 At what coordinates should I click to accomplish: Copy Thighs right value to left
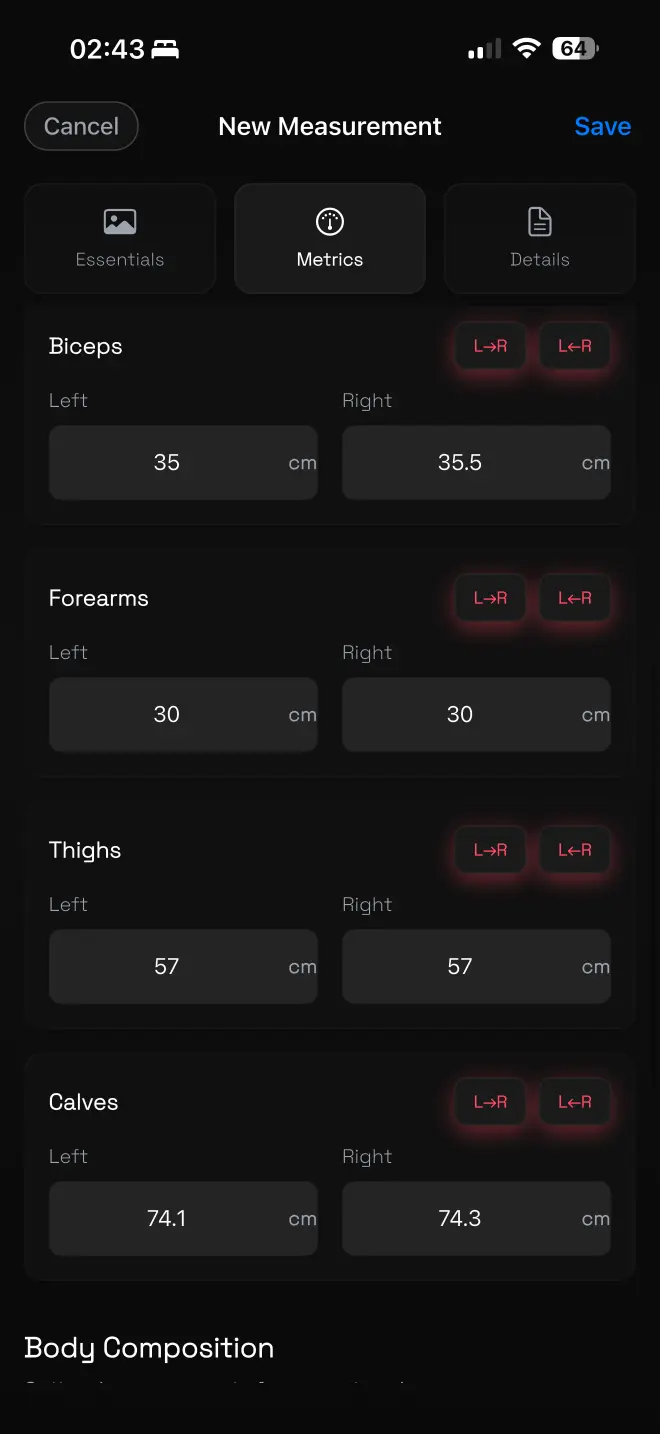pos(575,851)
